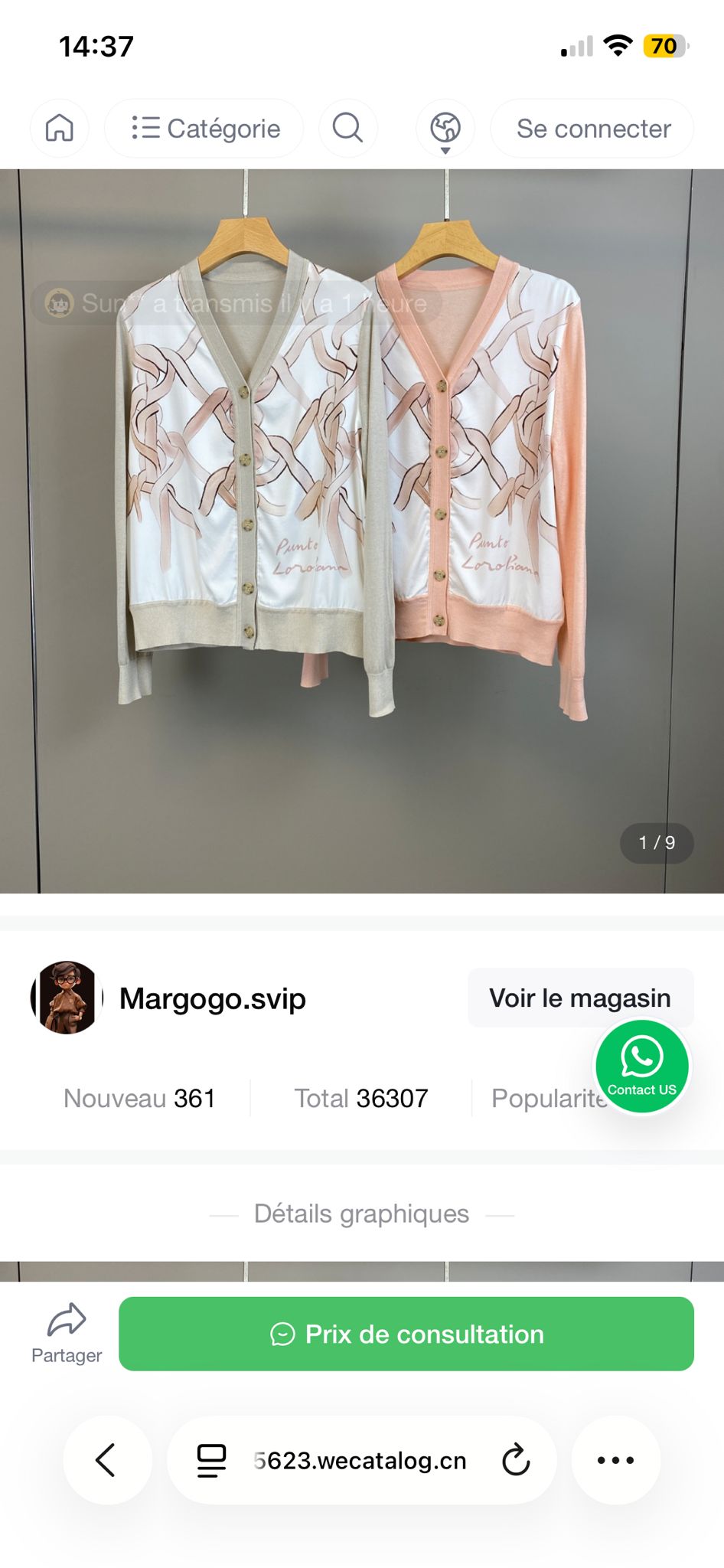This screenshot has height=1568, width=724.
Task: Open the browser's three-dot menu
Action: tap(615, 1459)
